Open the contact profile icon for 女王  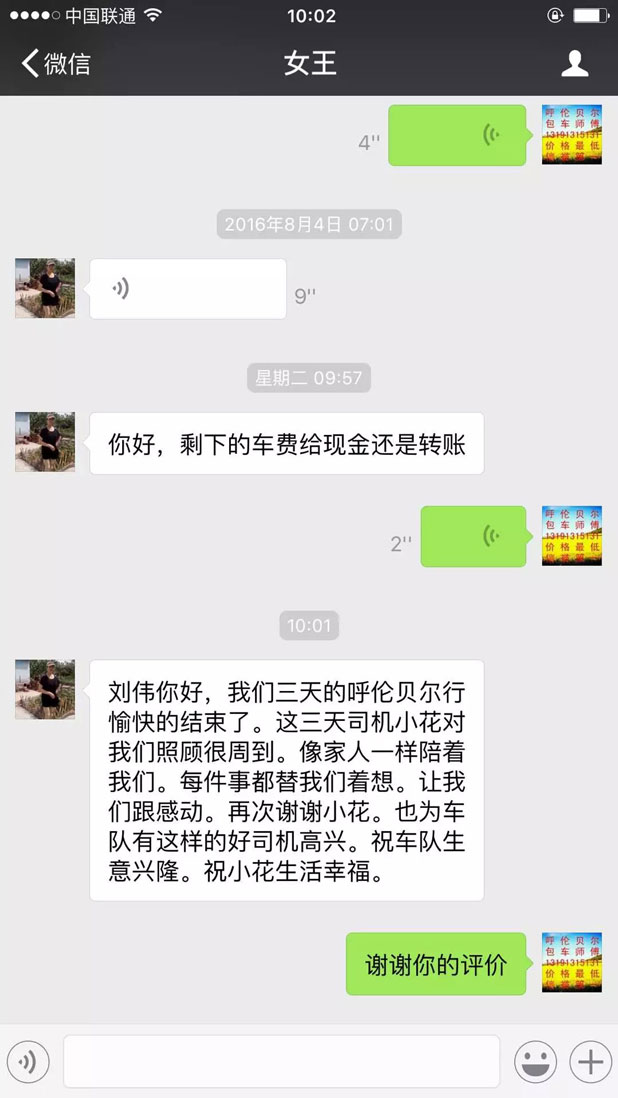coord(575,64)
